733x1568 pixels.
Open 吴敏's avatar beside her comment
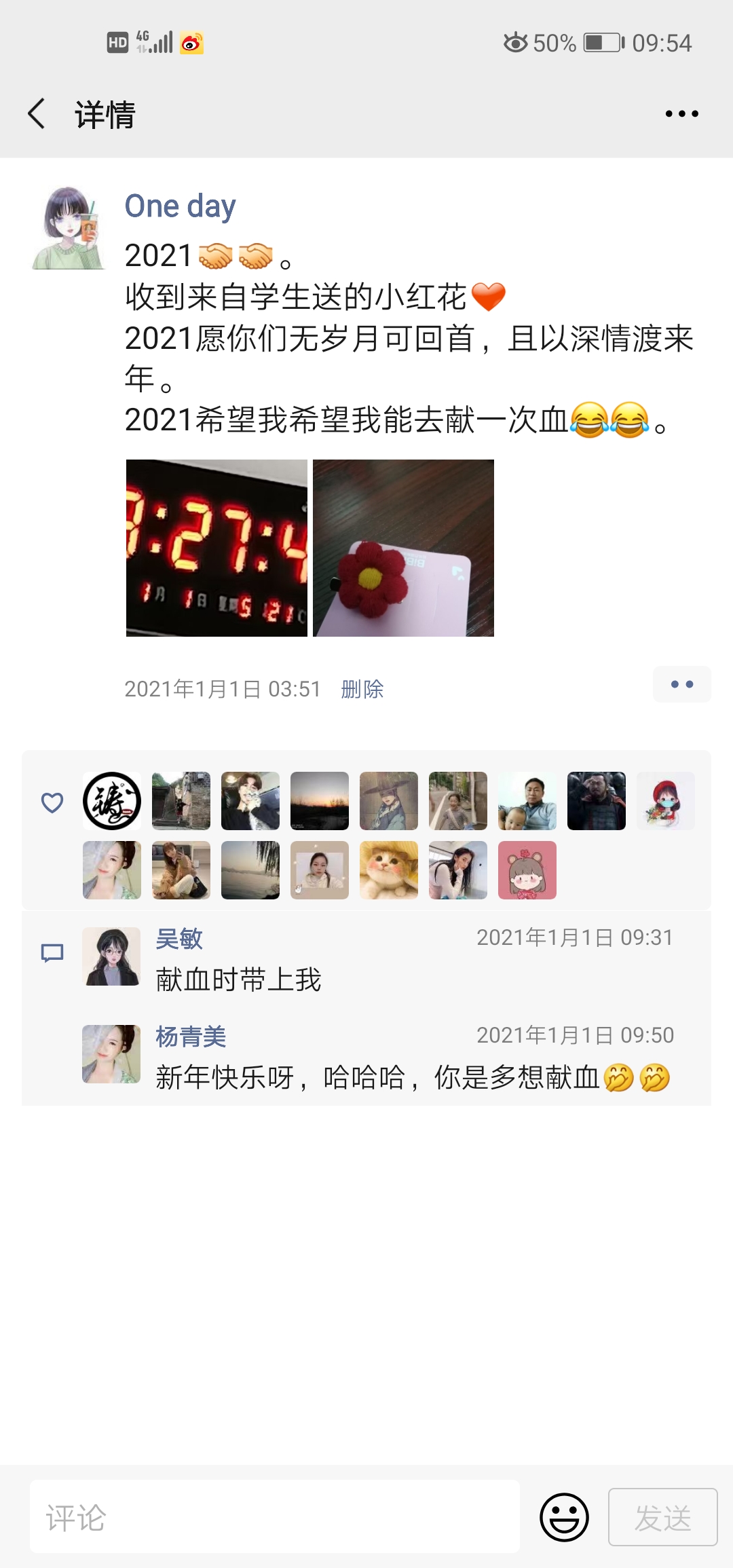click(111, 956)
